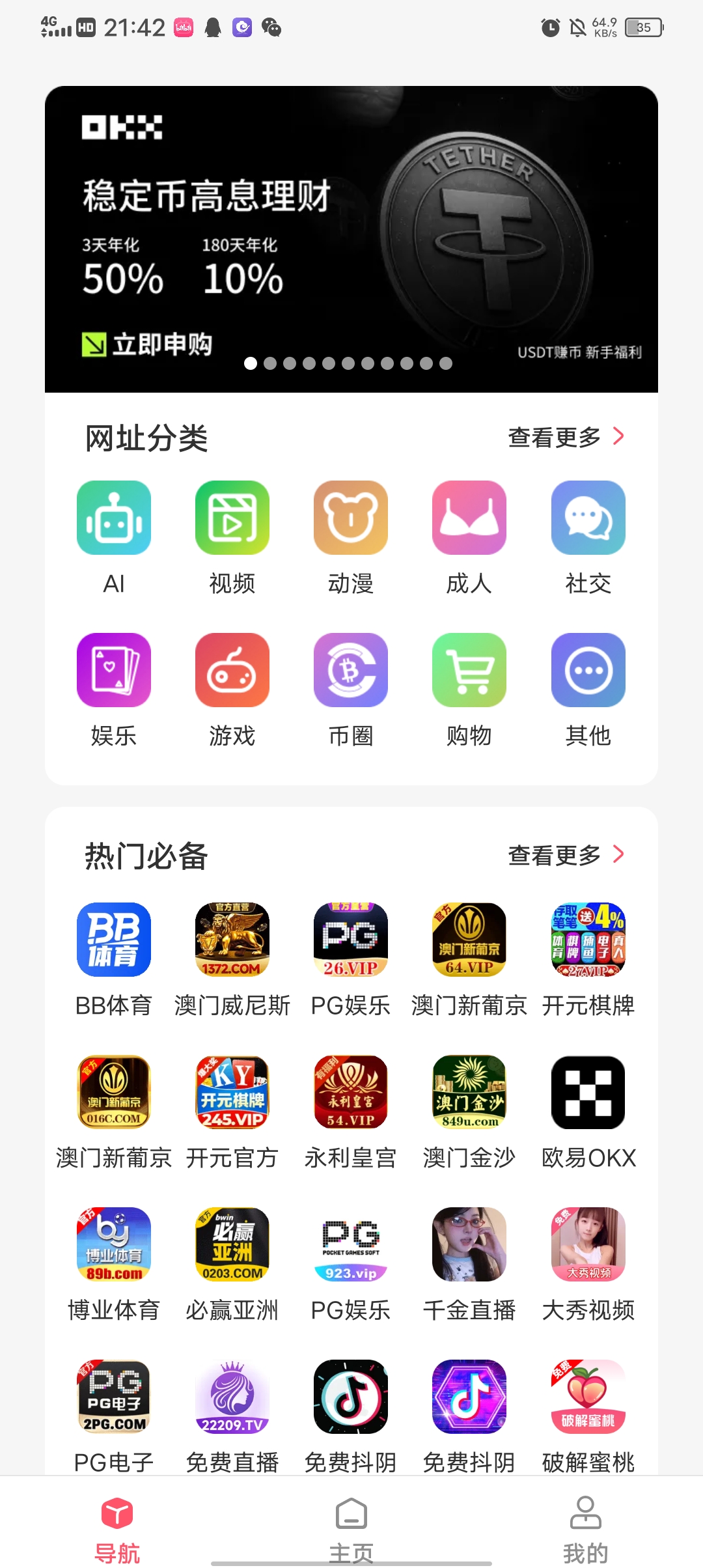
Task: Open the 币圈 category
Action: click(351, 671)
